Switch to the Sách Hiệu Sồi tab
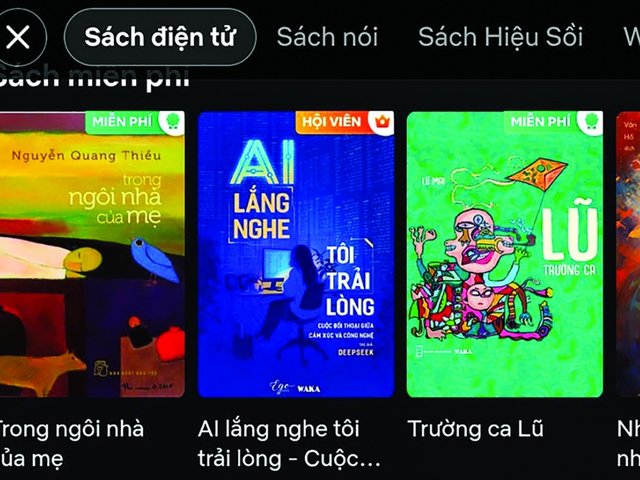This screenshot has width=640, height=480. tap(500, 38)
